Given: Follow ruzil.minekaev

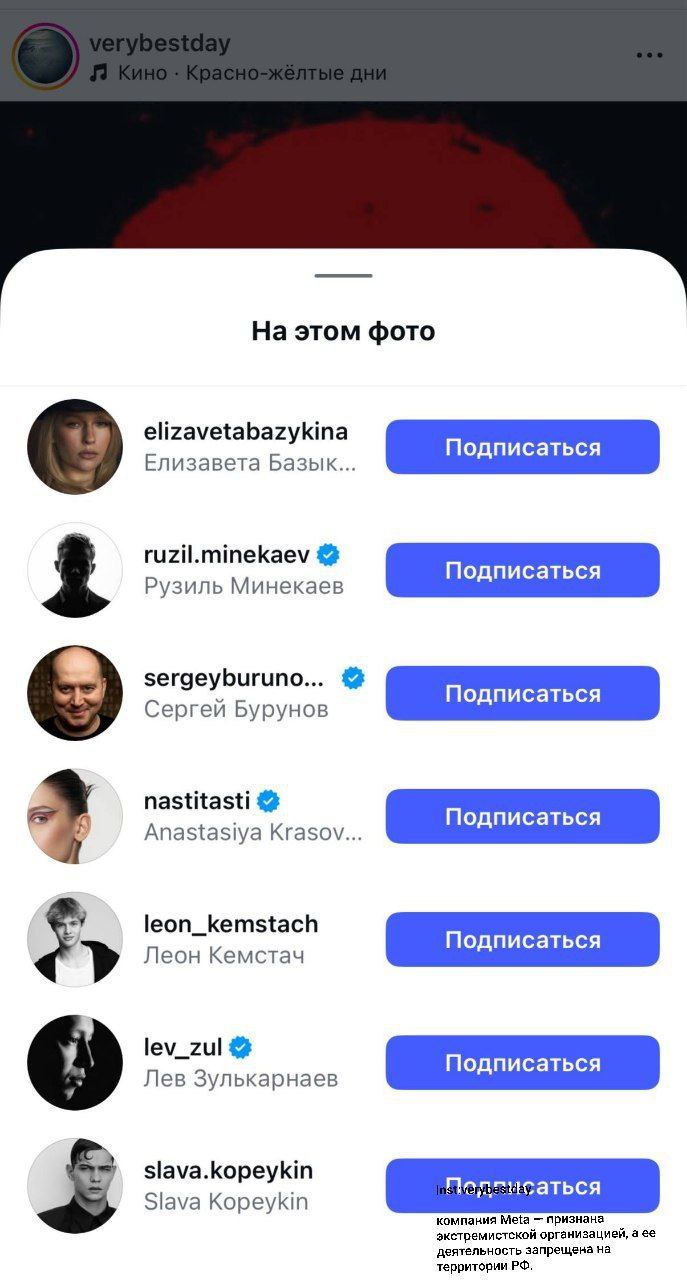Looking at the screenshot, I should pyautogui.click(x=522, y=570).
